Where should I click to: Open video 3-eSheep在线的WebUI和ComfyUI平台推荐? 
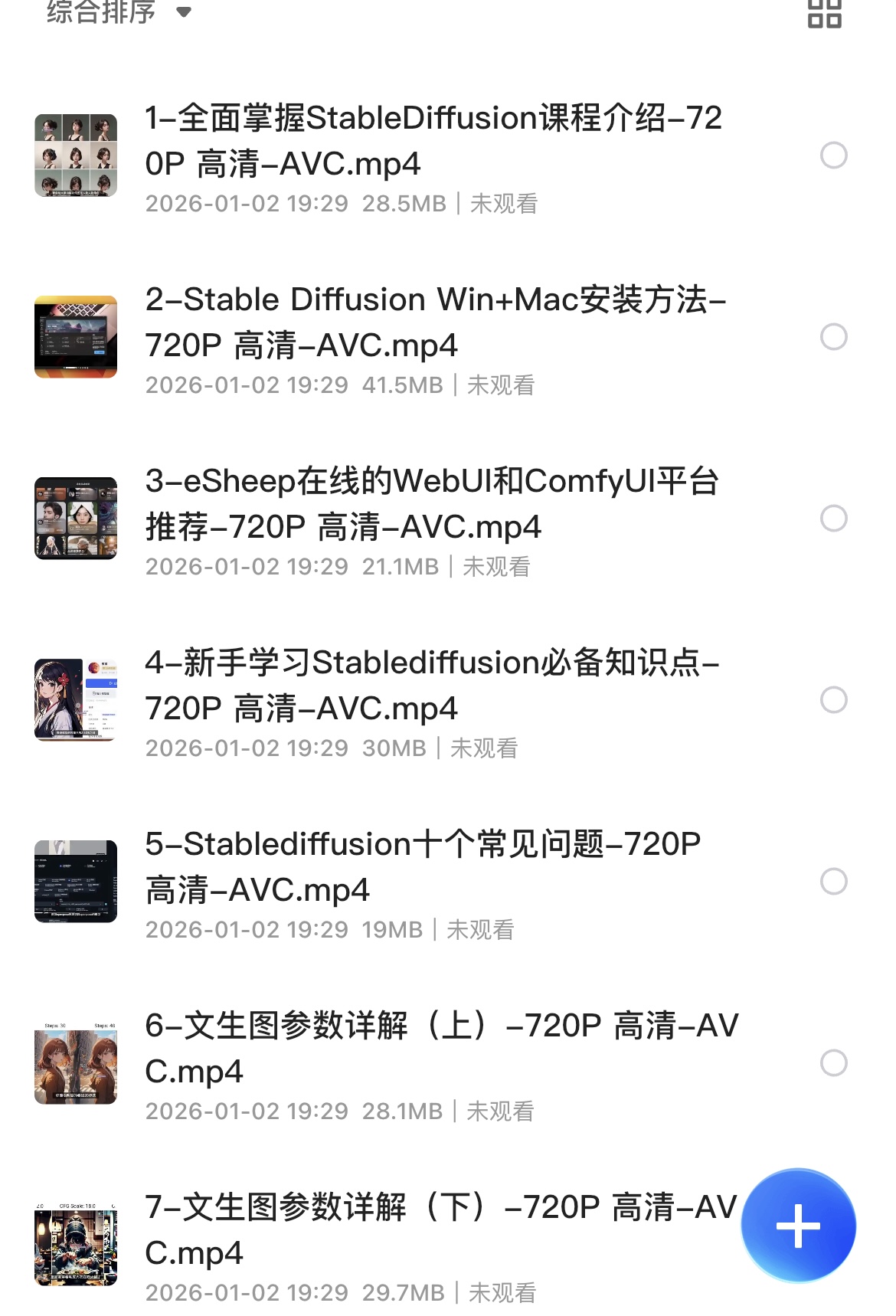[x=433, y=504]
